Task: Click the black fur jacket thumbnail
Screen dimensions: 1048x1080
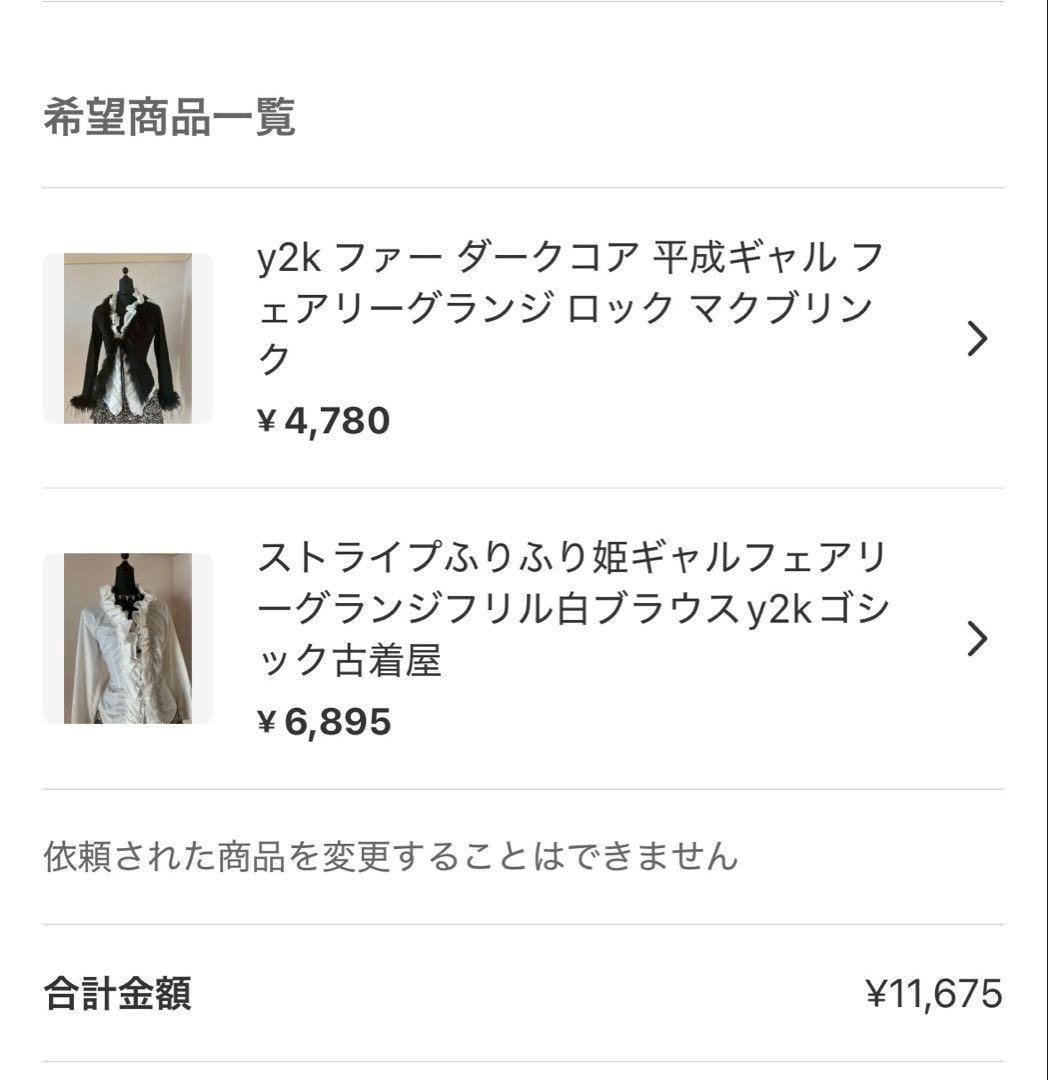Action: click(x=128, y=338)
